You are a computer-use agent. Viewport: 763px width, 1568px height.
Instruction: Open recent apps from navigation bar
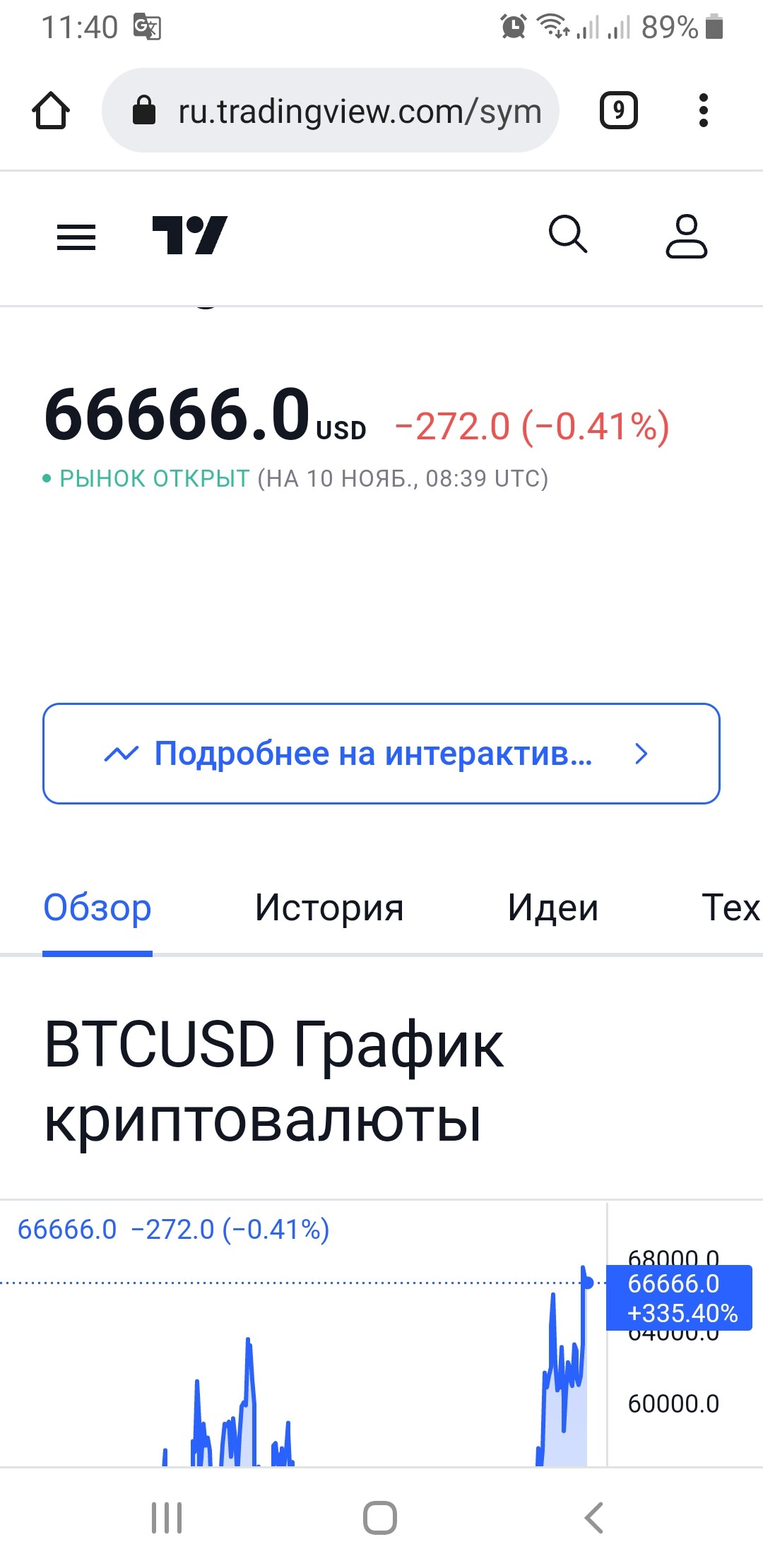click(x=167, y=1517)
